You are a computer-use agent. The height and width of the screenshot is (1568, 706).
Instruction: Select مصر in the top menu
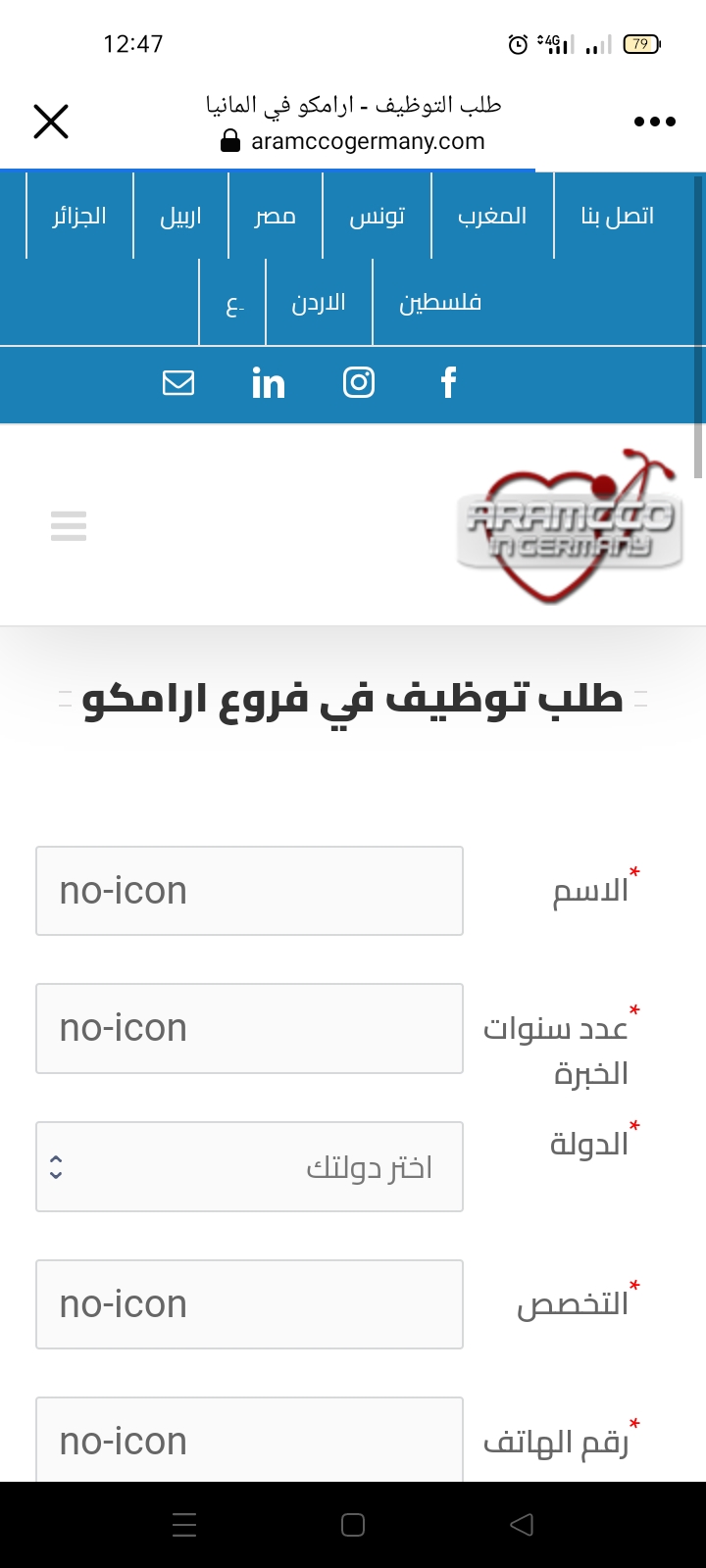tap(276, 216)
